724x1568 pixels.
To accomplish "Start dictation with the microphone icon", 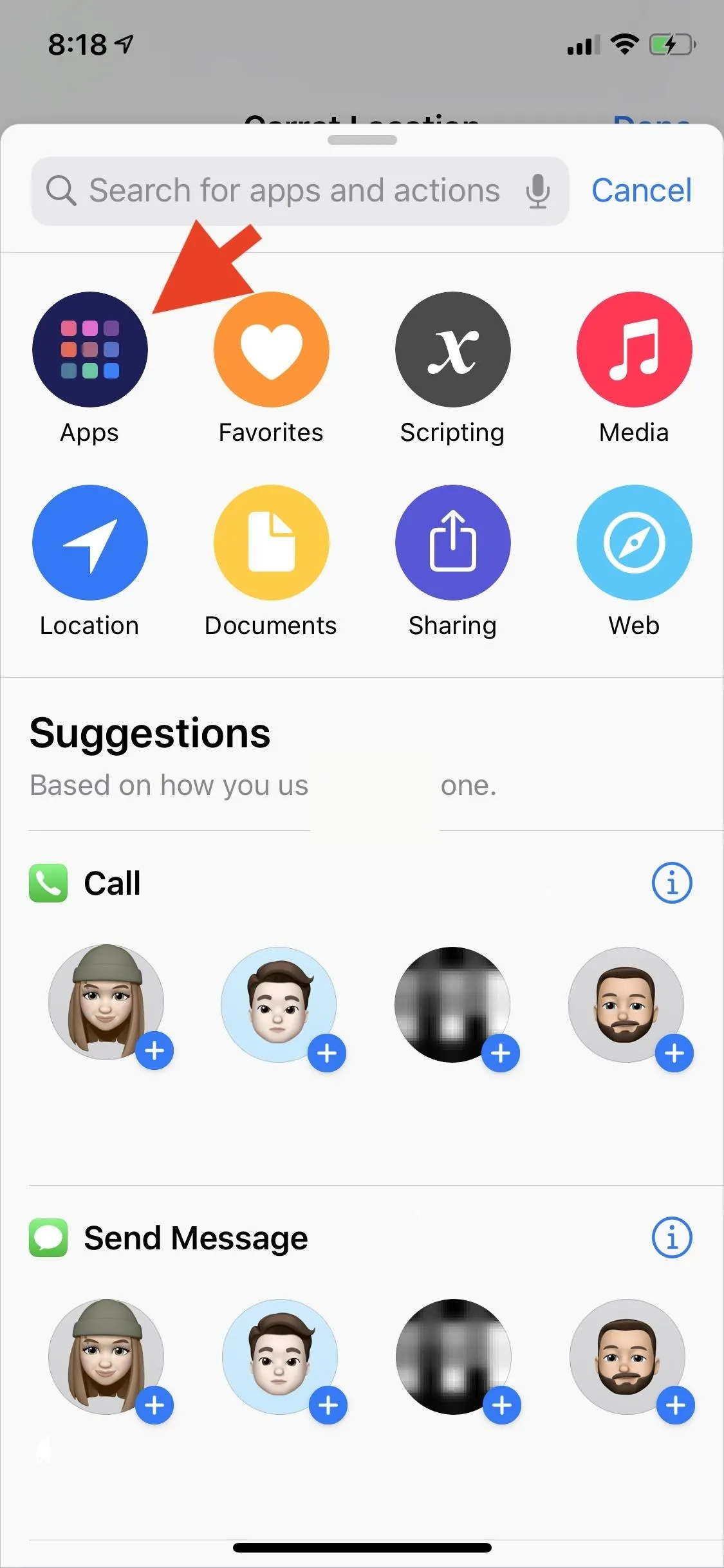I will [537, 191].
